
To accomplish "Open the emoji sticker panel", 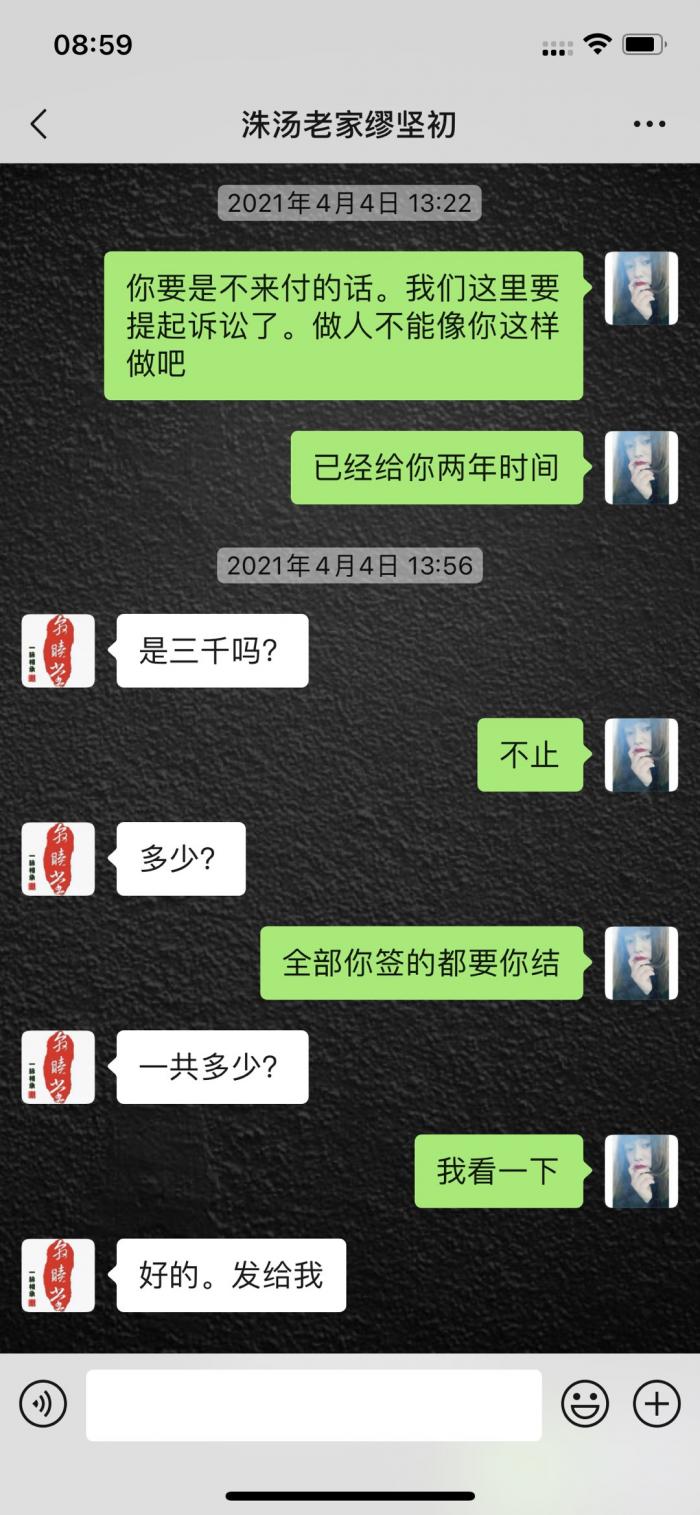I will pos(585,1404).
